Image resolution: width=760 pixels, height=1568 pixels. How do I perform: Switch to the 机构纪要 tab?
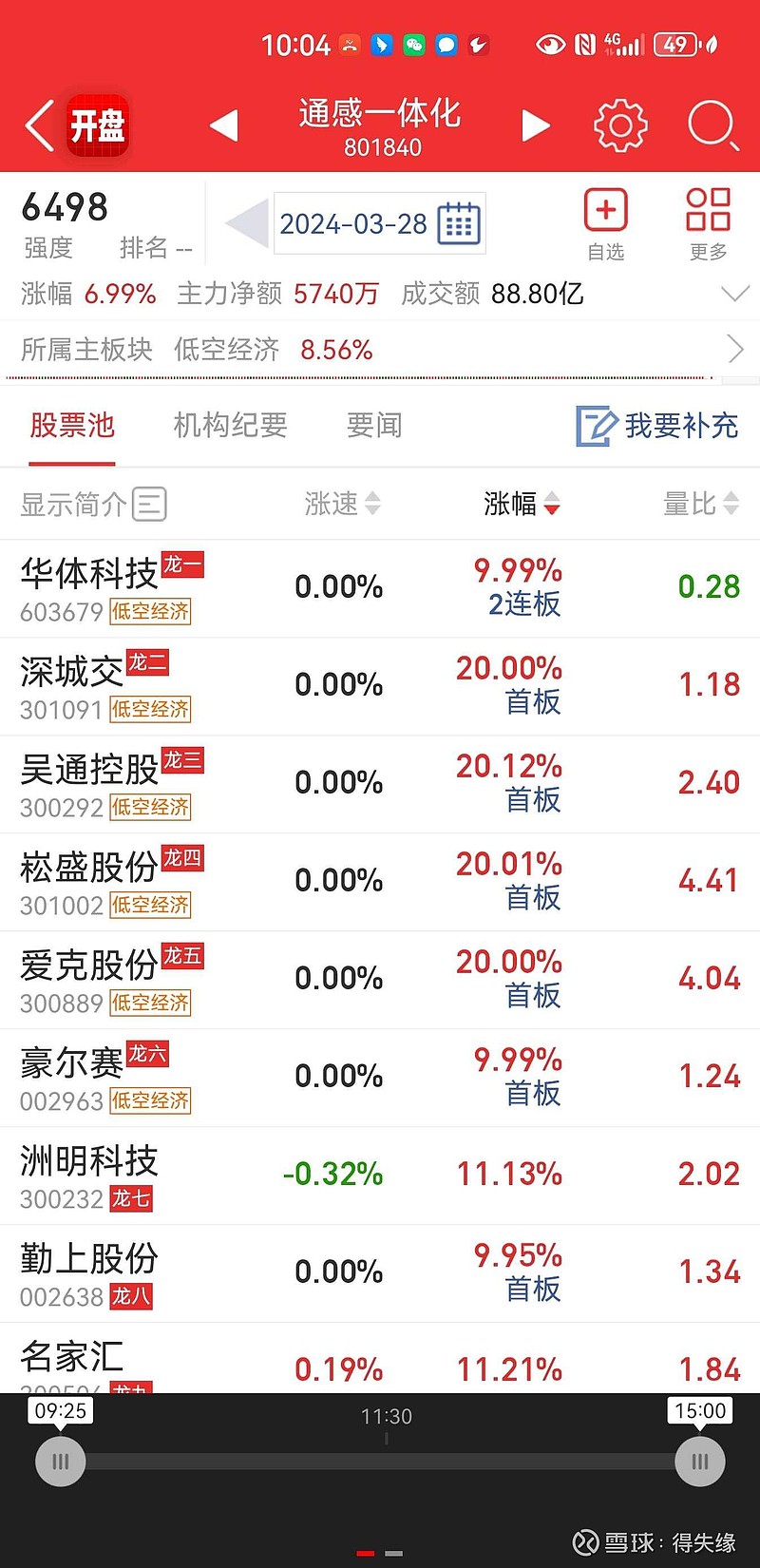click(231, 426)
